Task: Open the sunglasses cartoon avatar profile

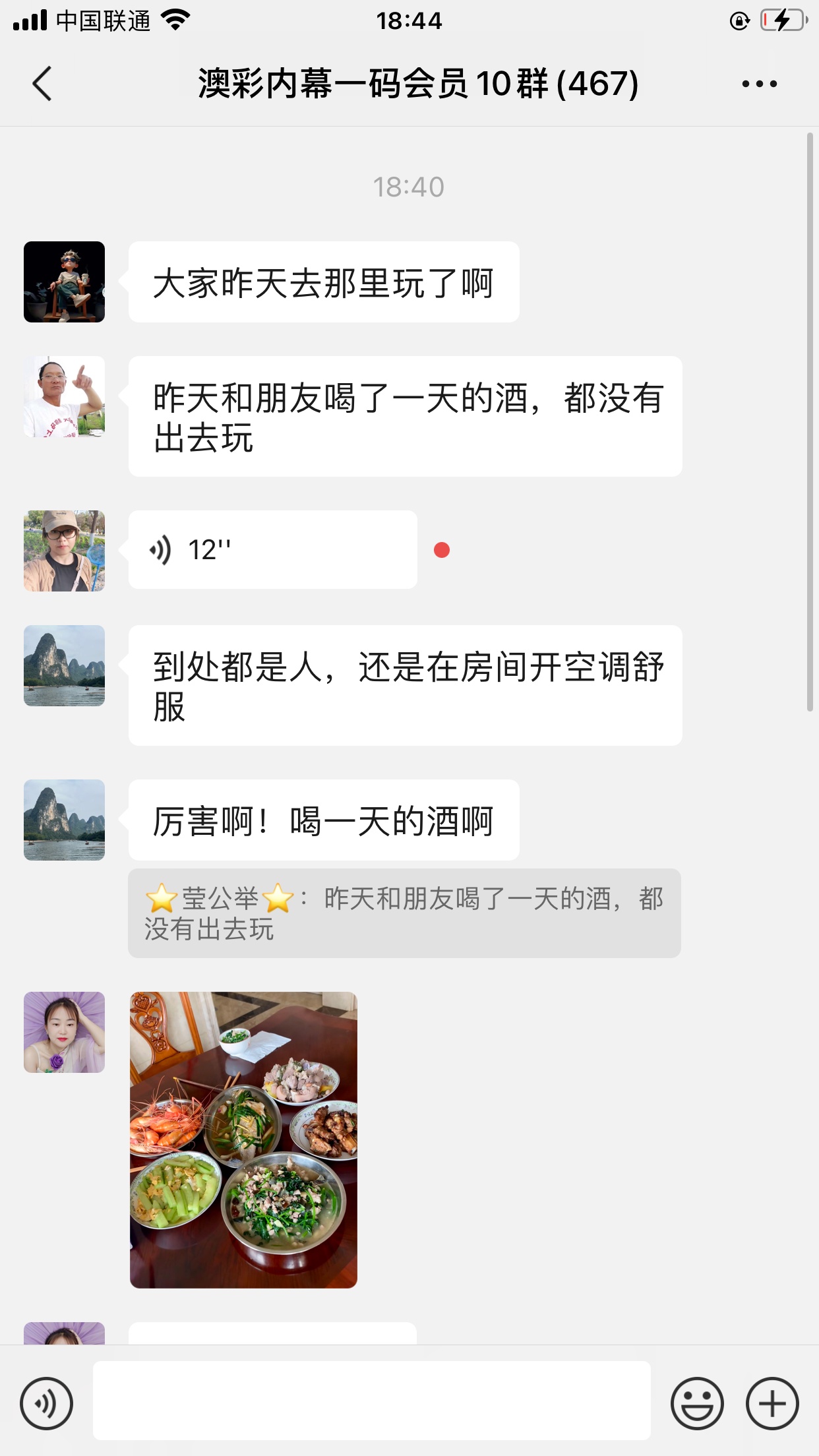Action: coord(64,282)
